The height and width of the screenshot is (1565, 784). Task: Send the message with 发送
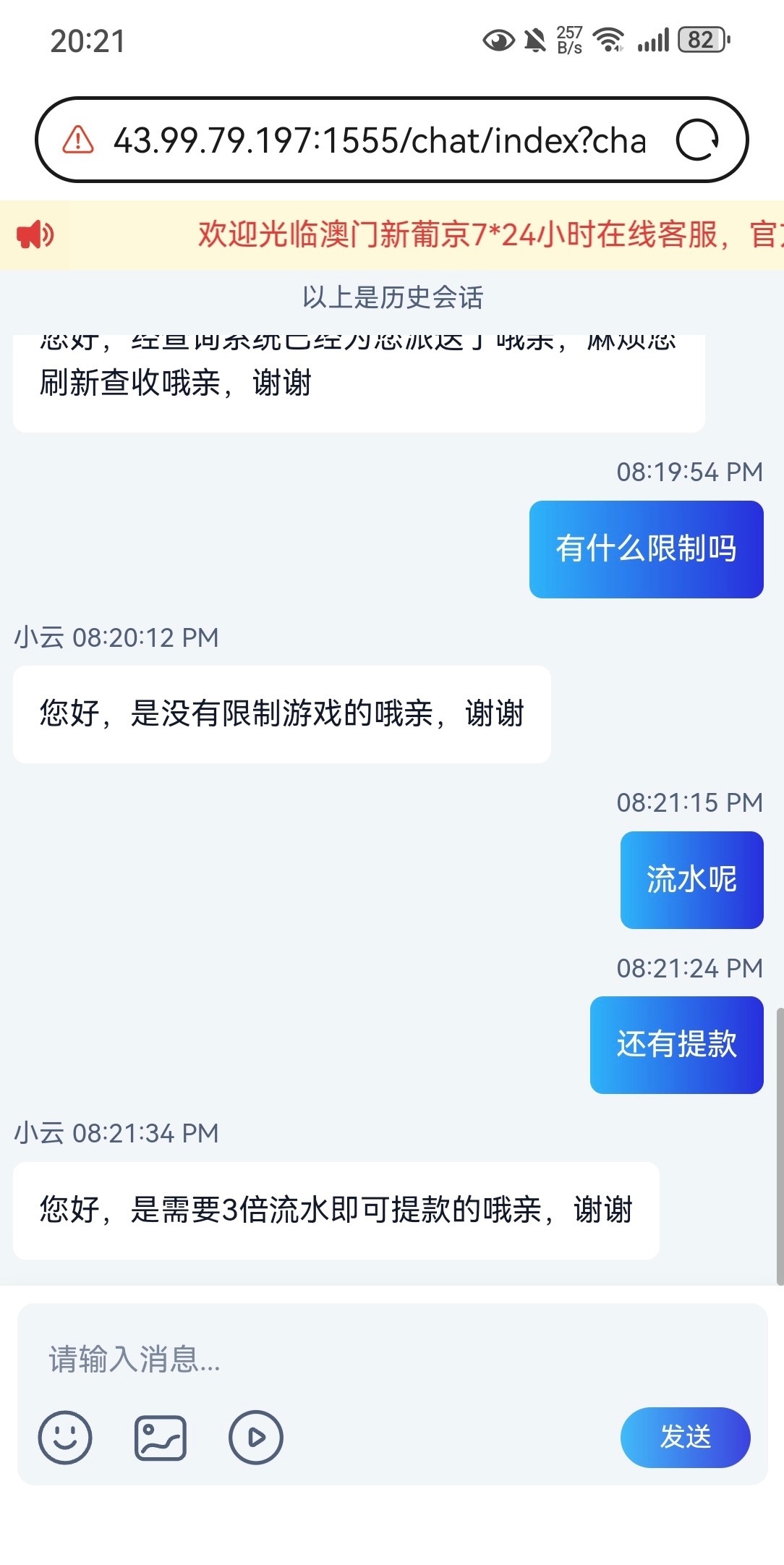(685, 1437)
